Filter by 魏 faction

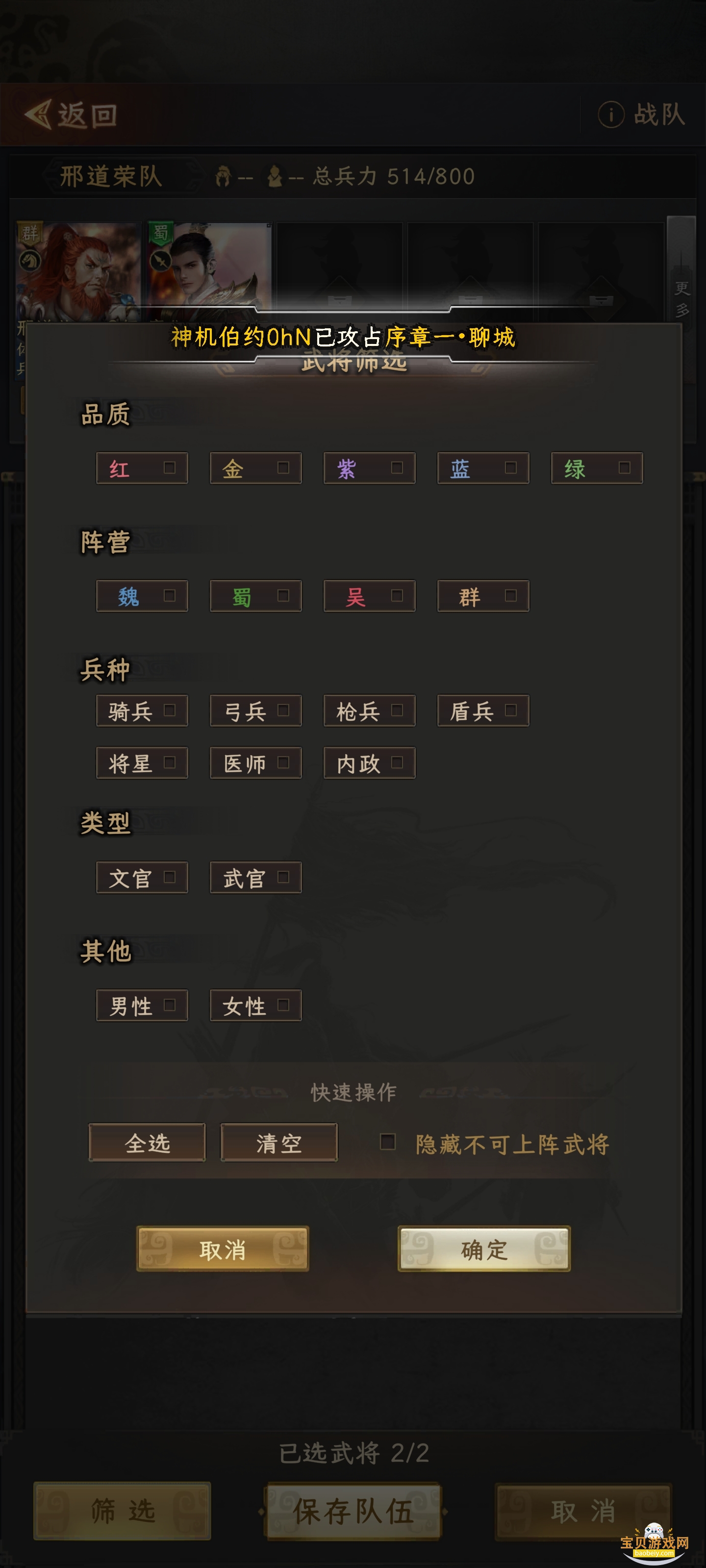pos(142,596)
